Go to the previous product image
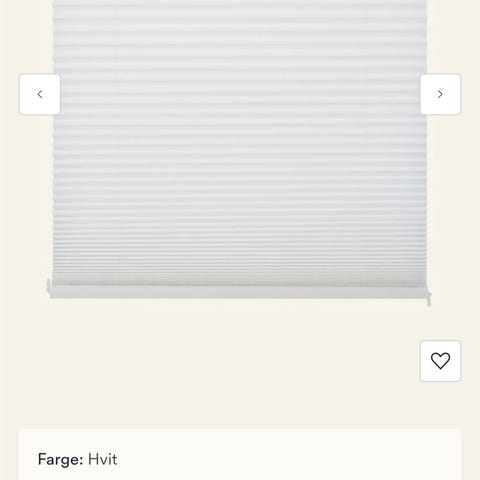Screen dimensions: 480x480 (40, 94)
